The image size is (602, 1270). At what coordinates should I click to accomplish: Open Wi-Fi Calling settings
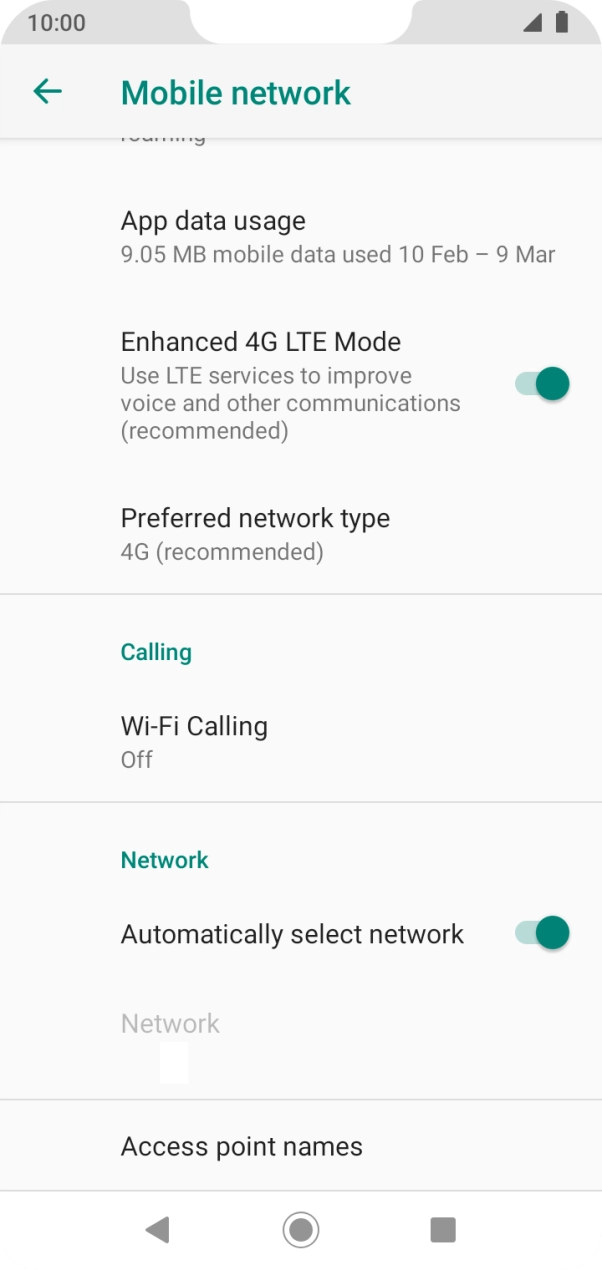pos(300,741)
